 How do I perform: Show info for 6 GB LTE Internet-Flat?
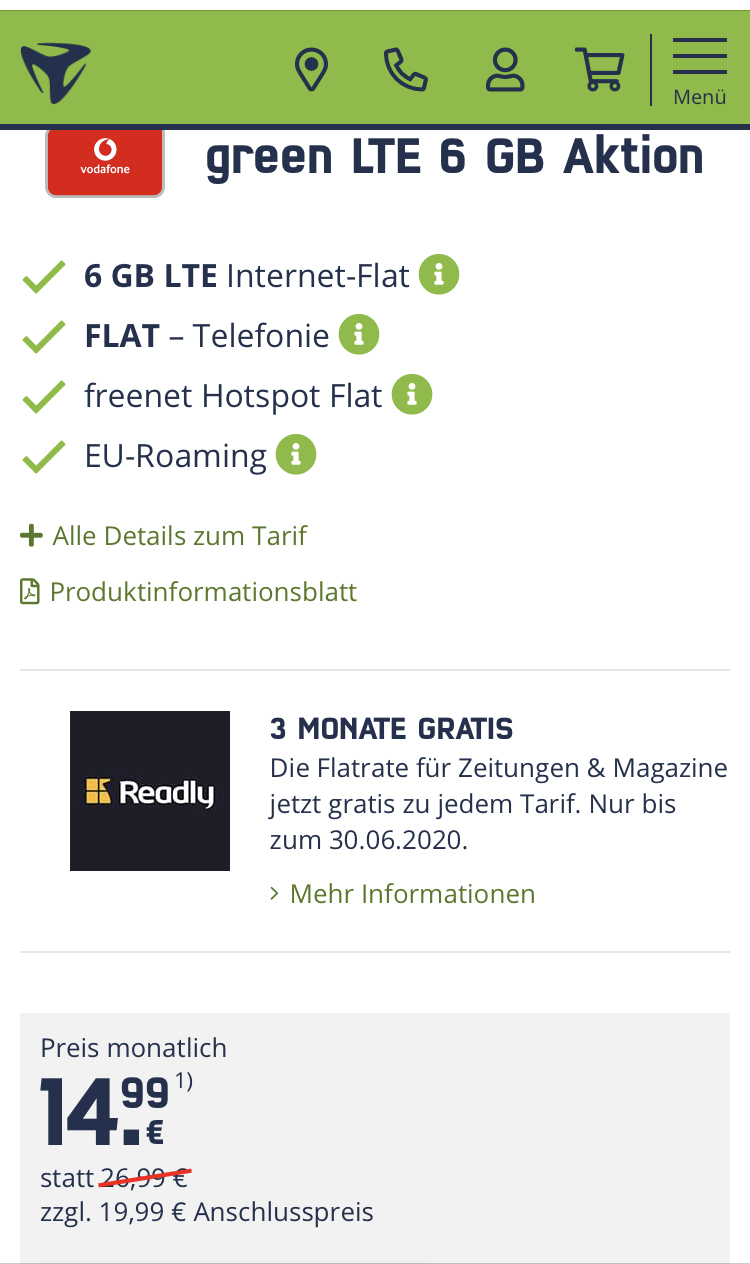pyautogui.click(x=439, y=274)
